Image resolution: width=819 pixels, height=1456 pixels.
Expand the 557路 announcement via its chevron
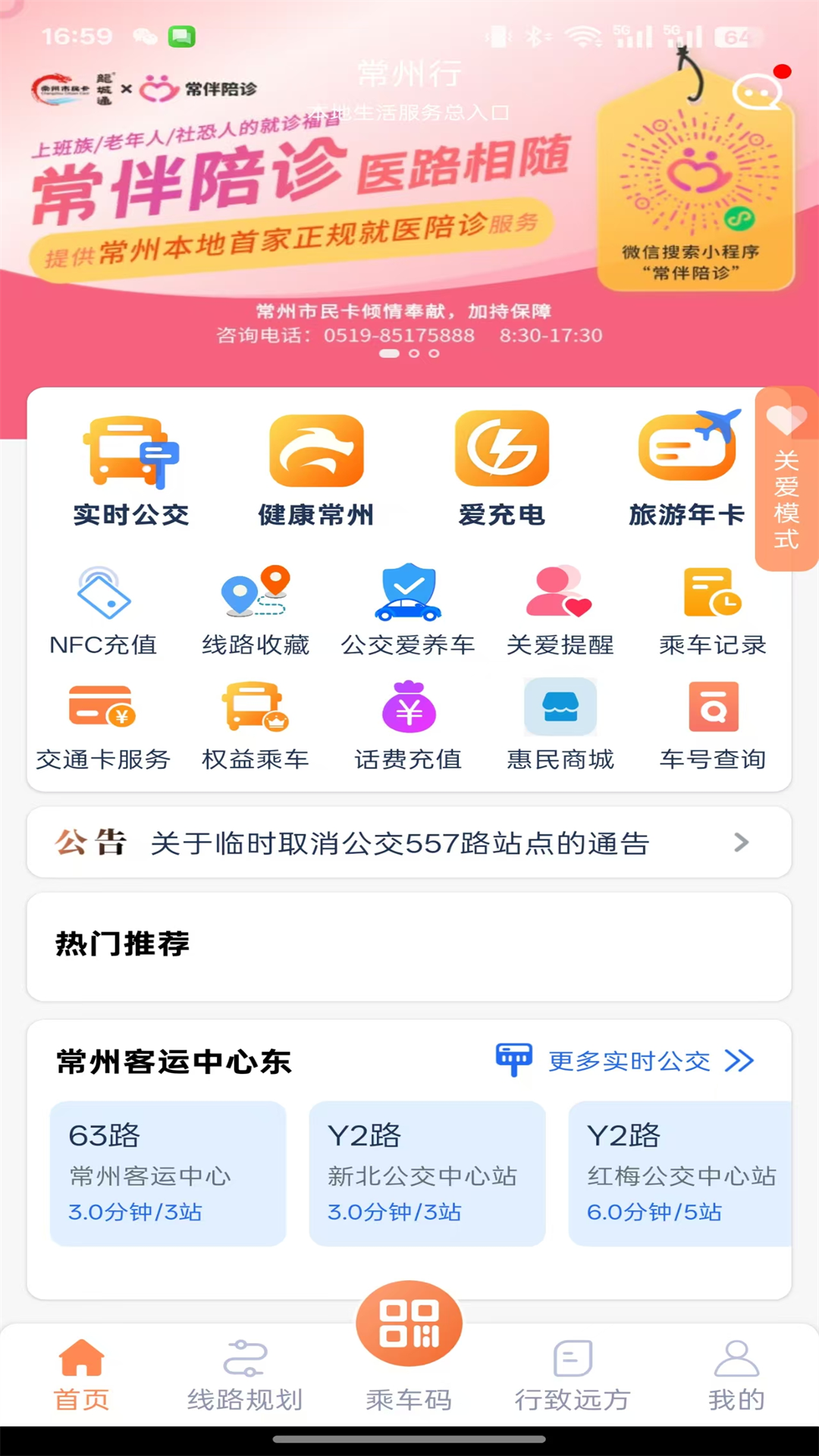(741, 843)
